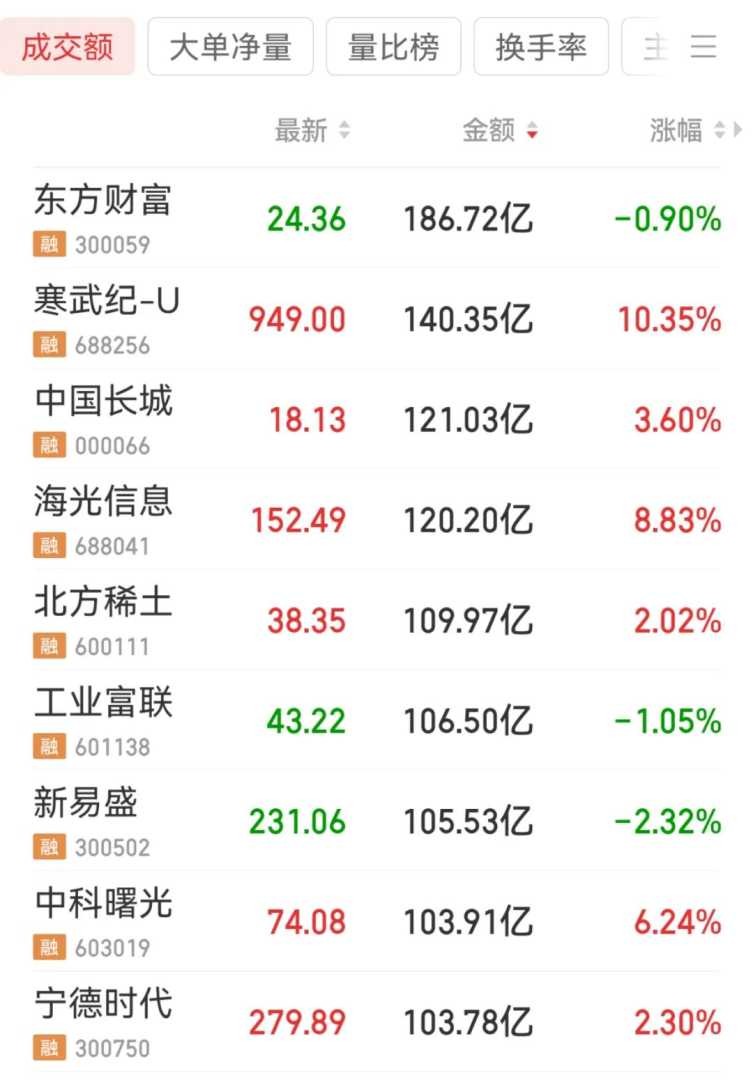753x1080 pixels.
Task: Switch to the 量比榜 tab
Action: [x=393, y=47]
